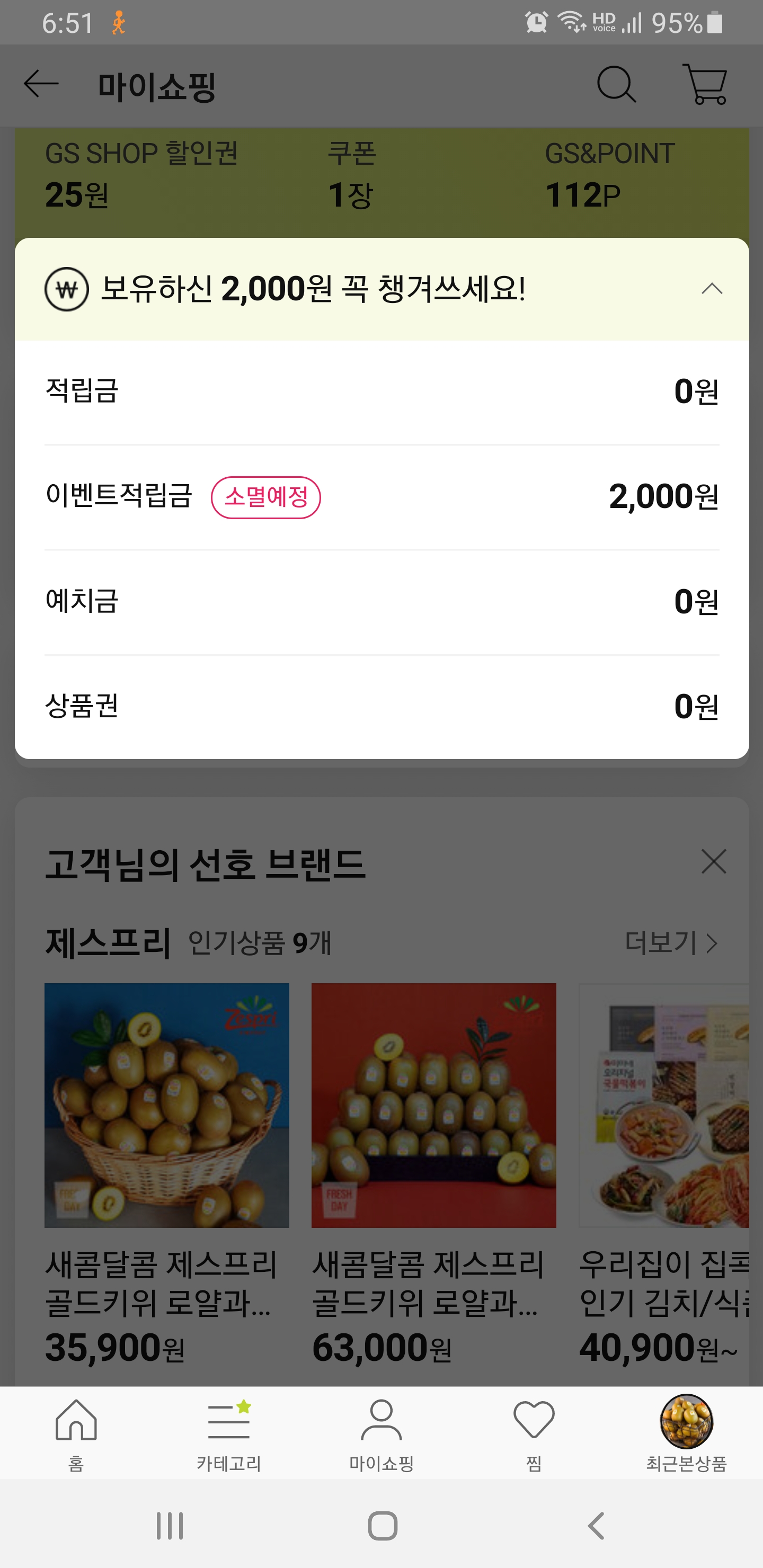Open the shopping cart
Viewport: 763px width, 1568px height.
(x=705, y=85)
